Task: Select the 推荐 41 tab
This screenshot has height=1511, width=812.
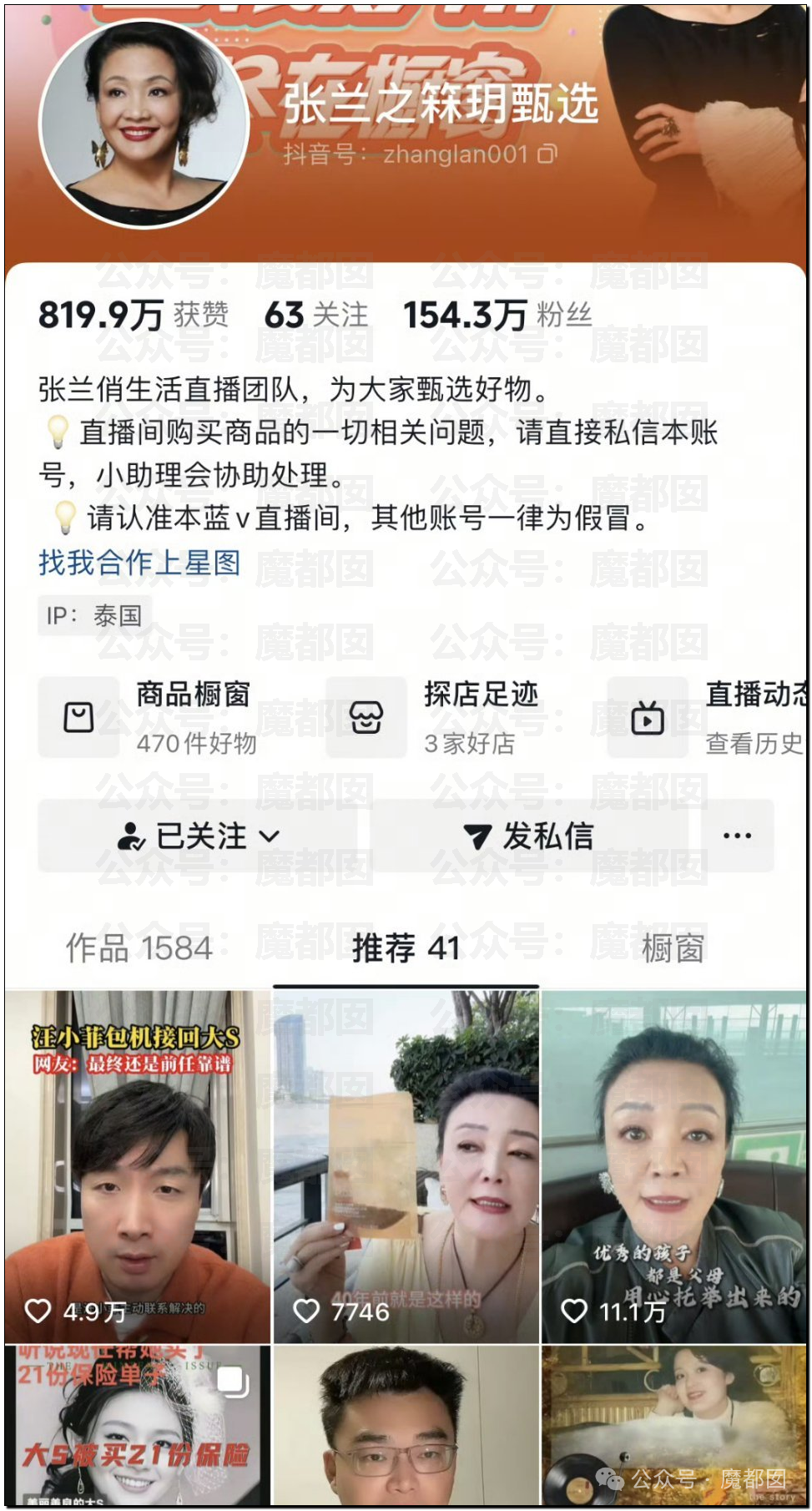Action: pos(406,948)
